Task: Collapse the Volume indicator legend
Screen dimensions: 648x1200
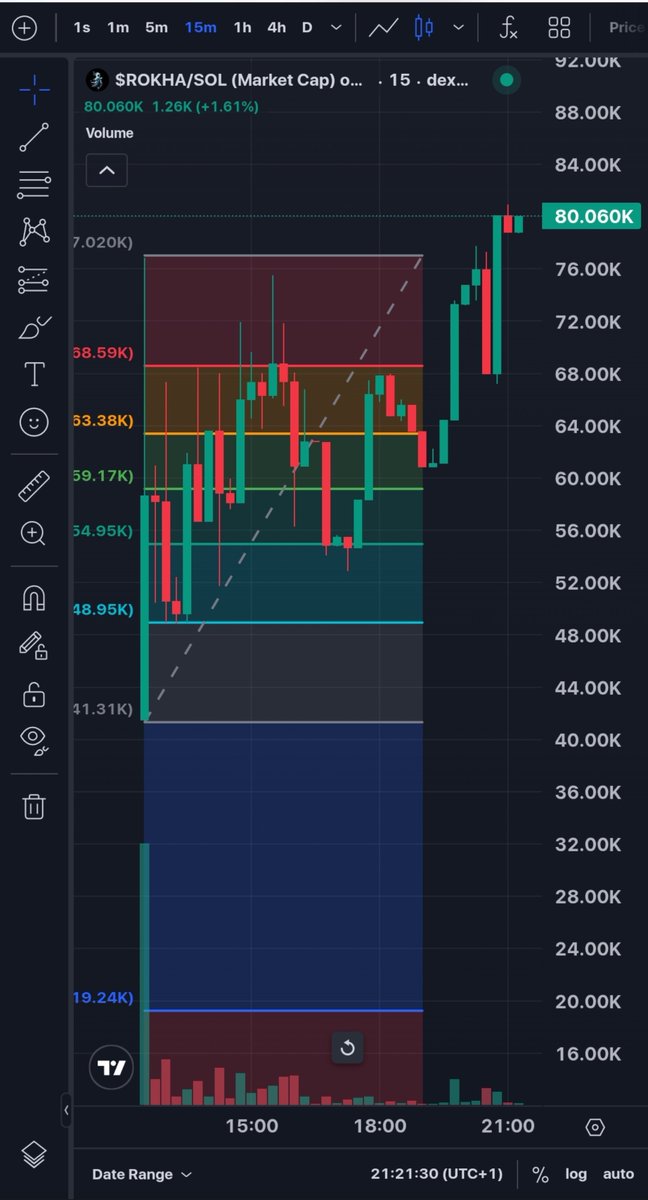Action: [x=107, y=170]
